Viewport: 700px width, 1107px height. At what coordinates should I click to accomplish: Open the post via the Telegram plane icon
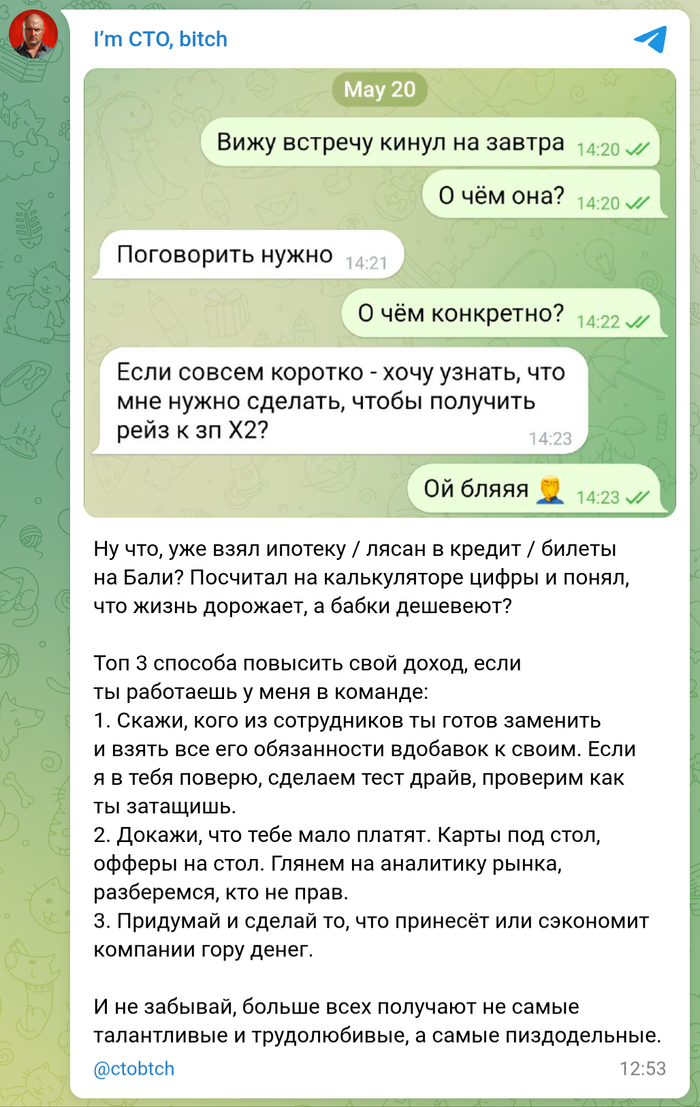(649, 39)
